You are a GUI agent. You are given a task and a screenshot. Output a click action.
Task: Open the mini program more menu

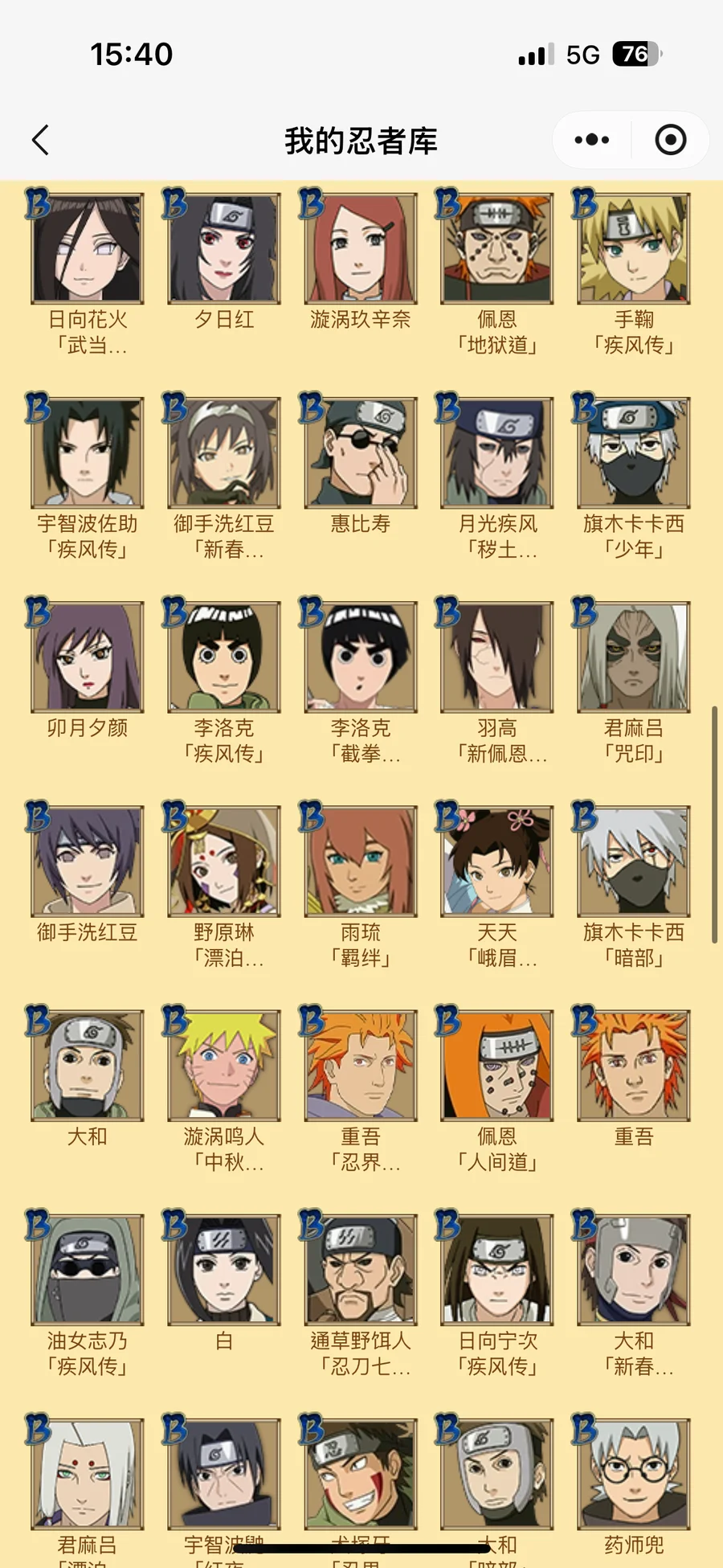592,140
